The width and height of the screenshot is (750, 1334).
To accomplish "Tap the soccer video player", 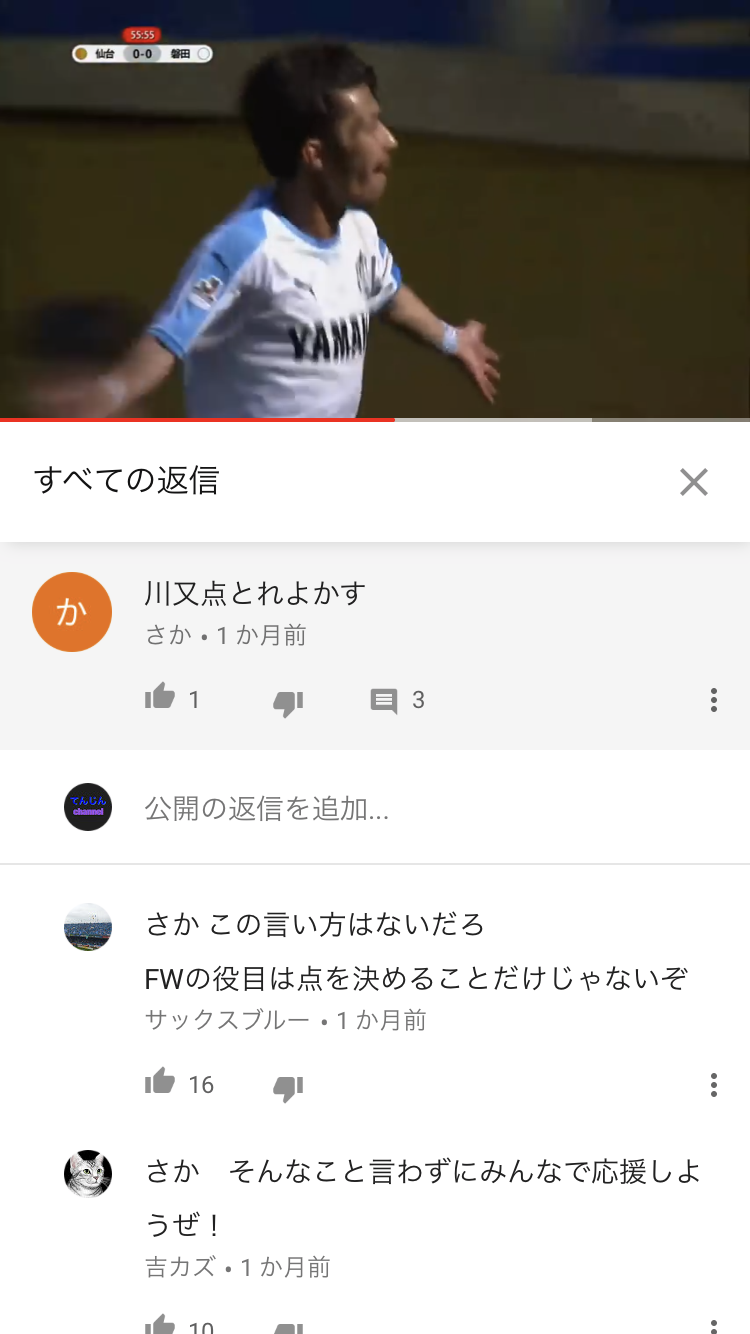I will [x=375, y=209].
